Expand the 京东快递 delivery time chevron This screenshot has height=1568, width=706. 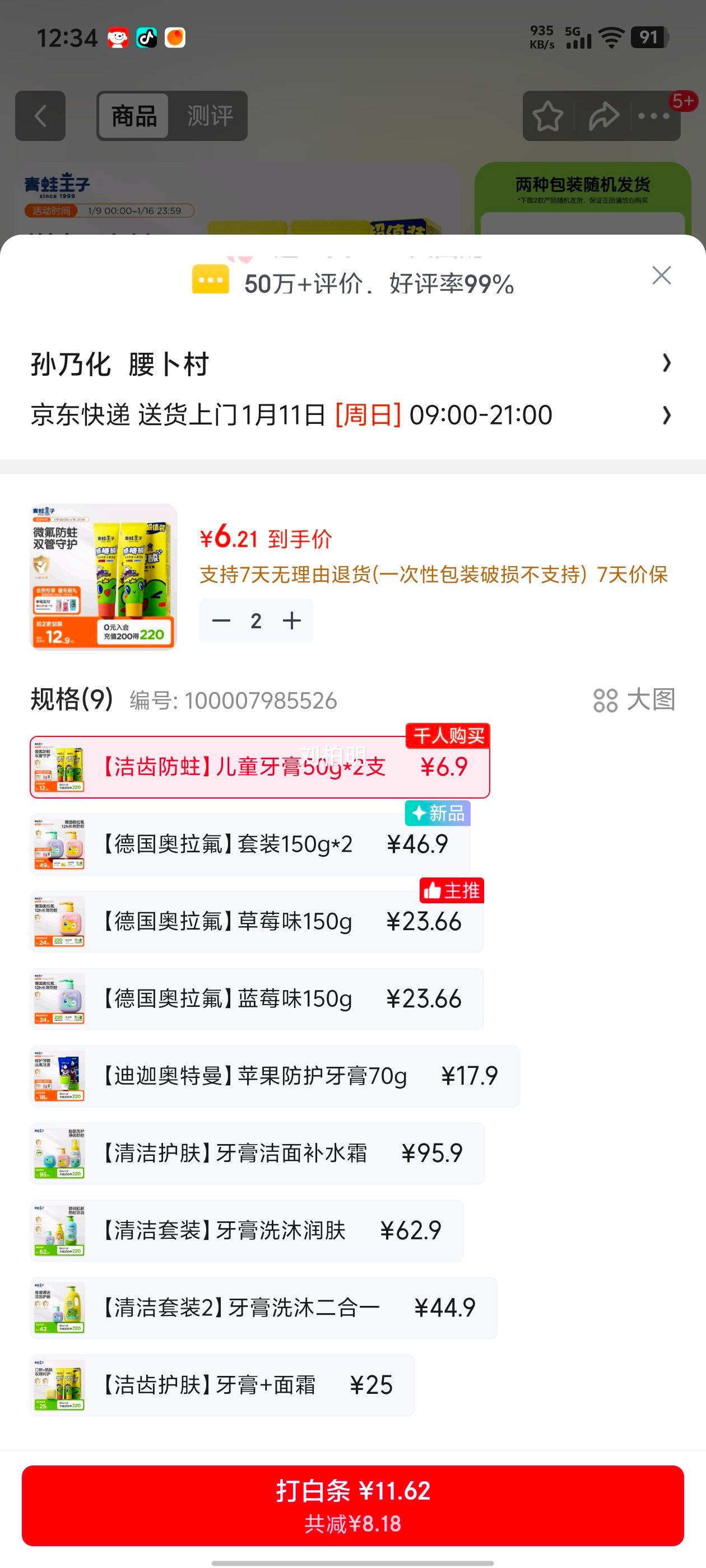coord(667,414)
